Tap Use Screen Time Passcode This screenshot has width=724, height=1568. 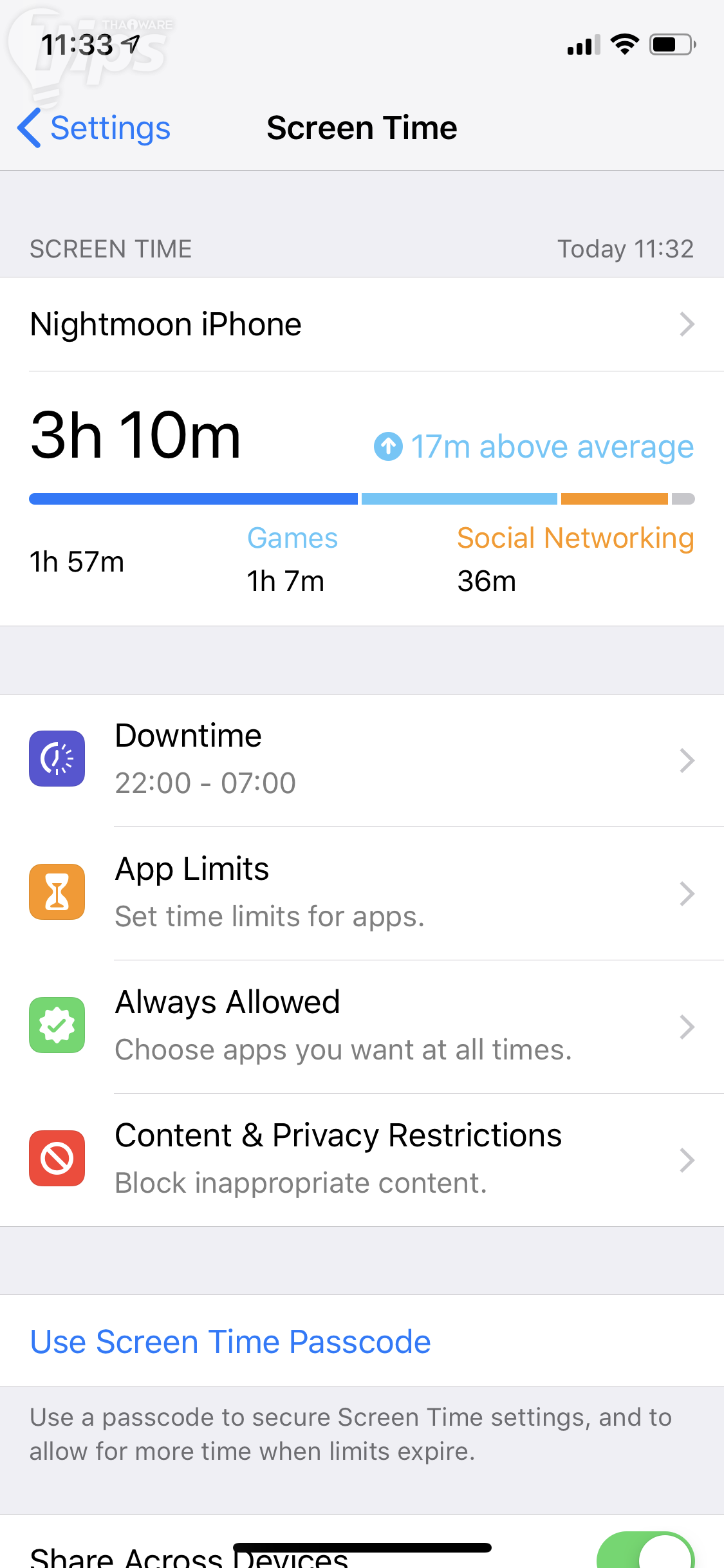(230, 1342)
